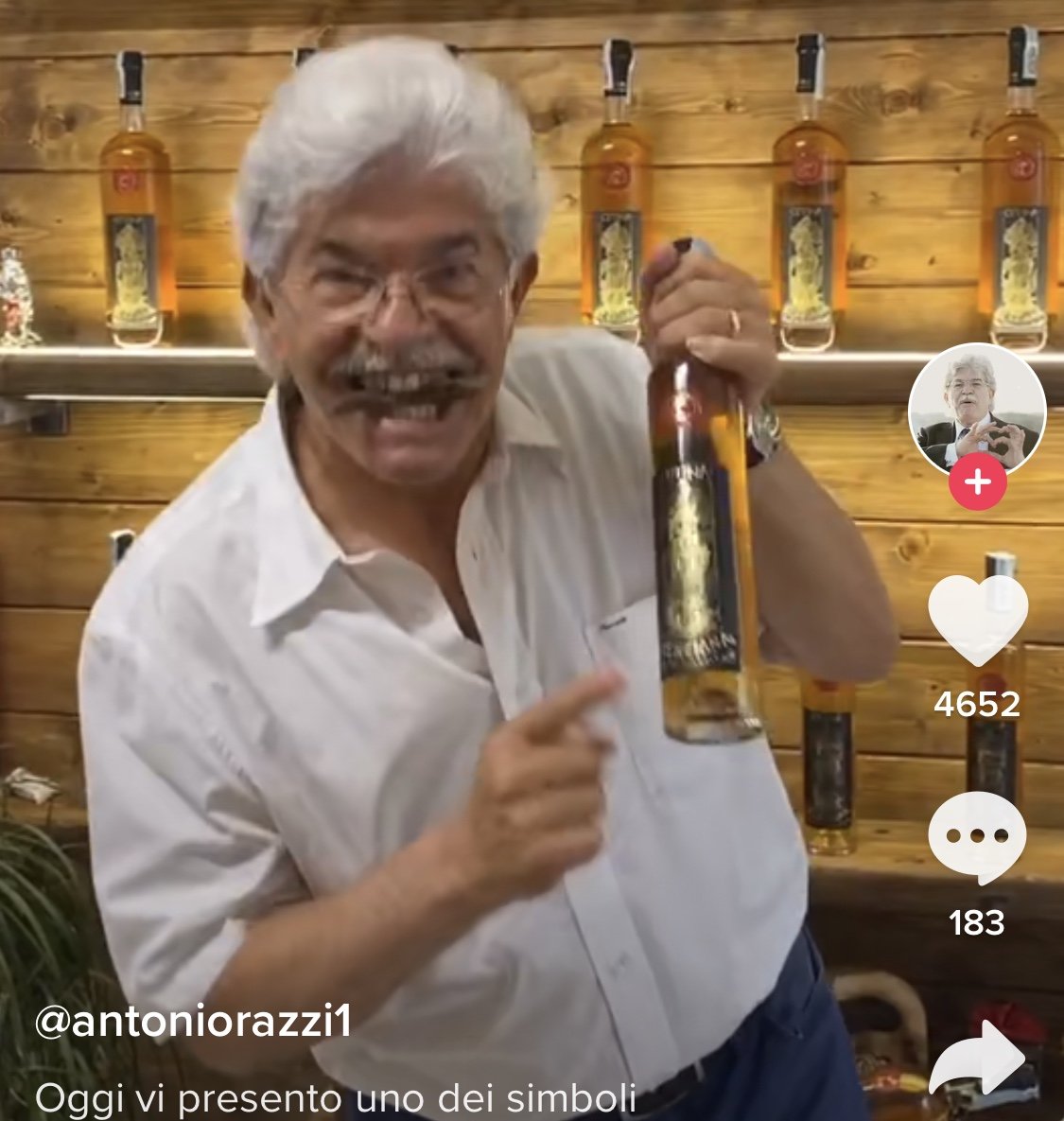Follow the creator with the plus badge
The width and height of the screenshot is (1064, 1121).
(x=977, y=482)
